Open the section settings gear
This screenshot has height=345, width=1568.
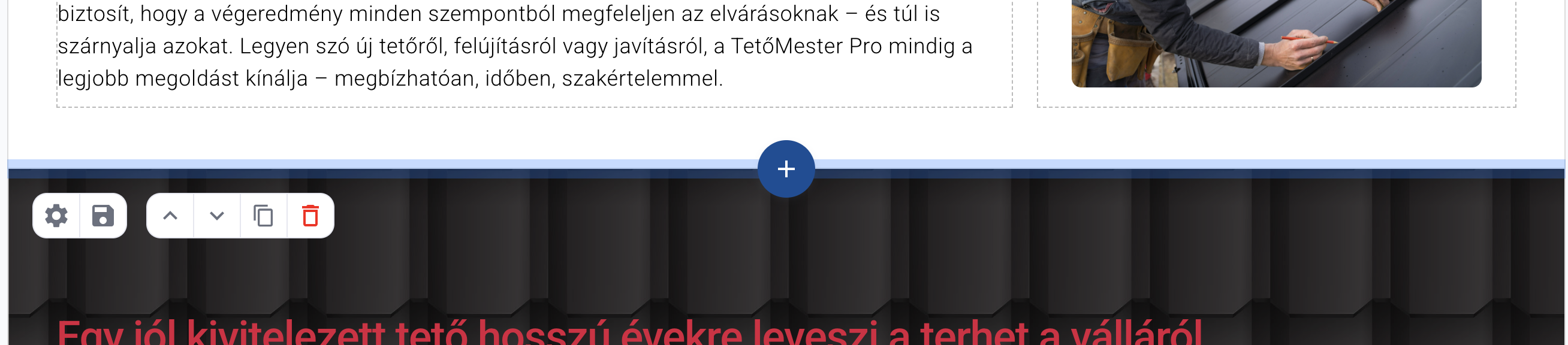tap(56, 216)
